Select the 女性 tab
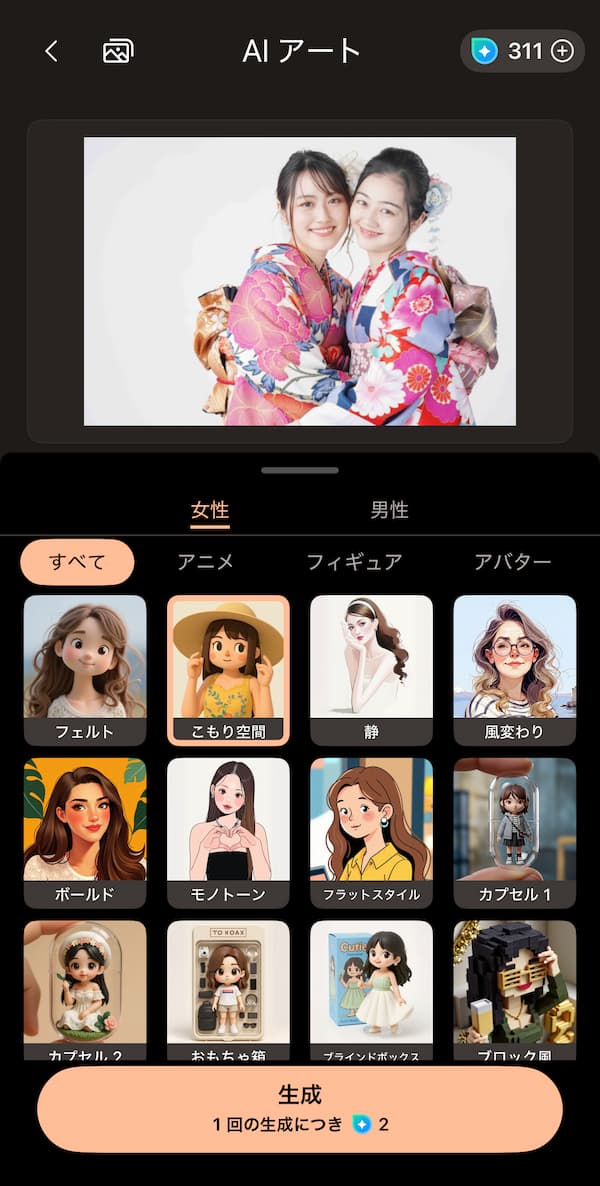The height and width of the screenshot is (1186, 600). [210, 510]
